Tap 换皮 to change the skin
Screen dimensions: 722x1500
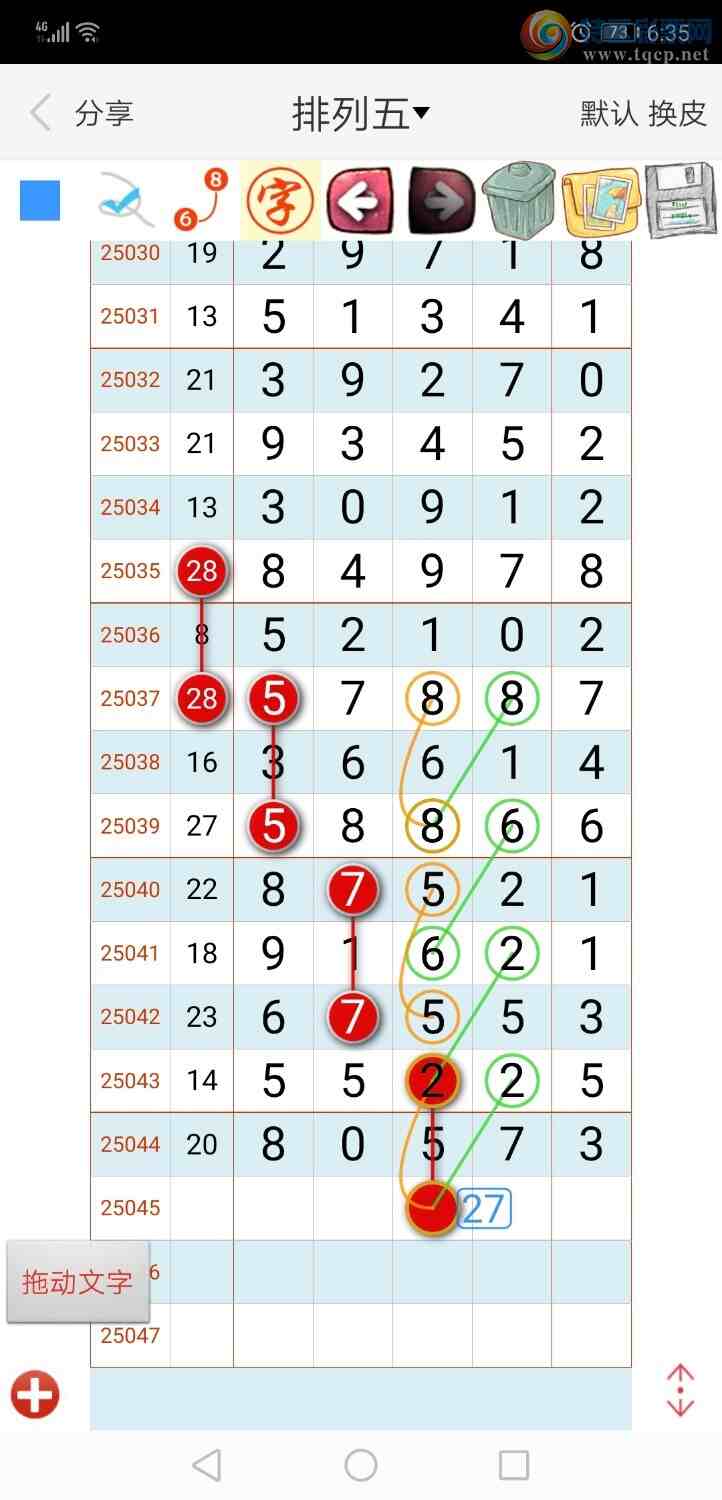[678, 113]
